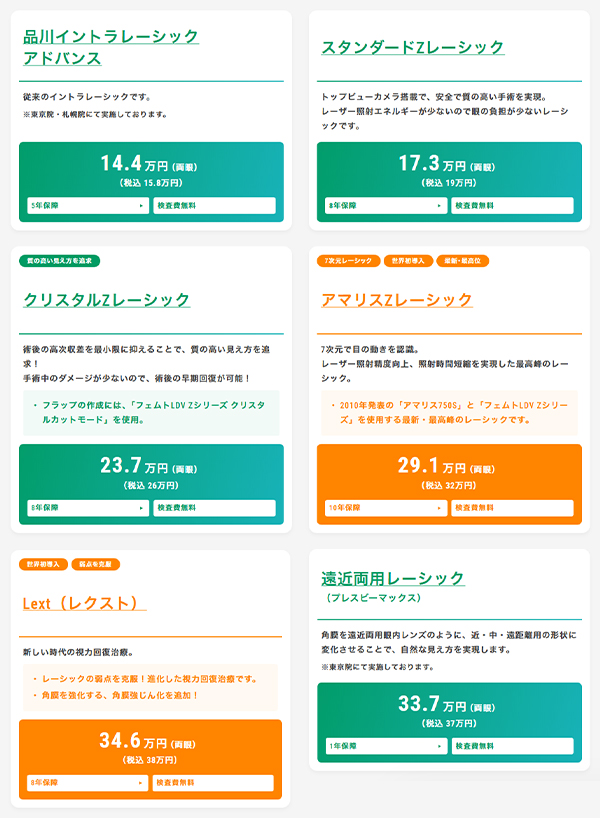
Task: Open 8年保障 under スタンダードZレーシック
Action: point(385,205)
